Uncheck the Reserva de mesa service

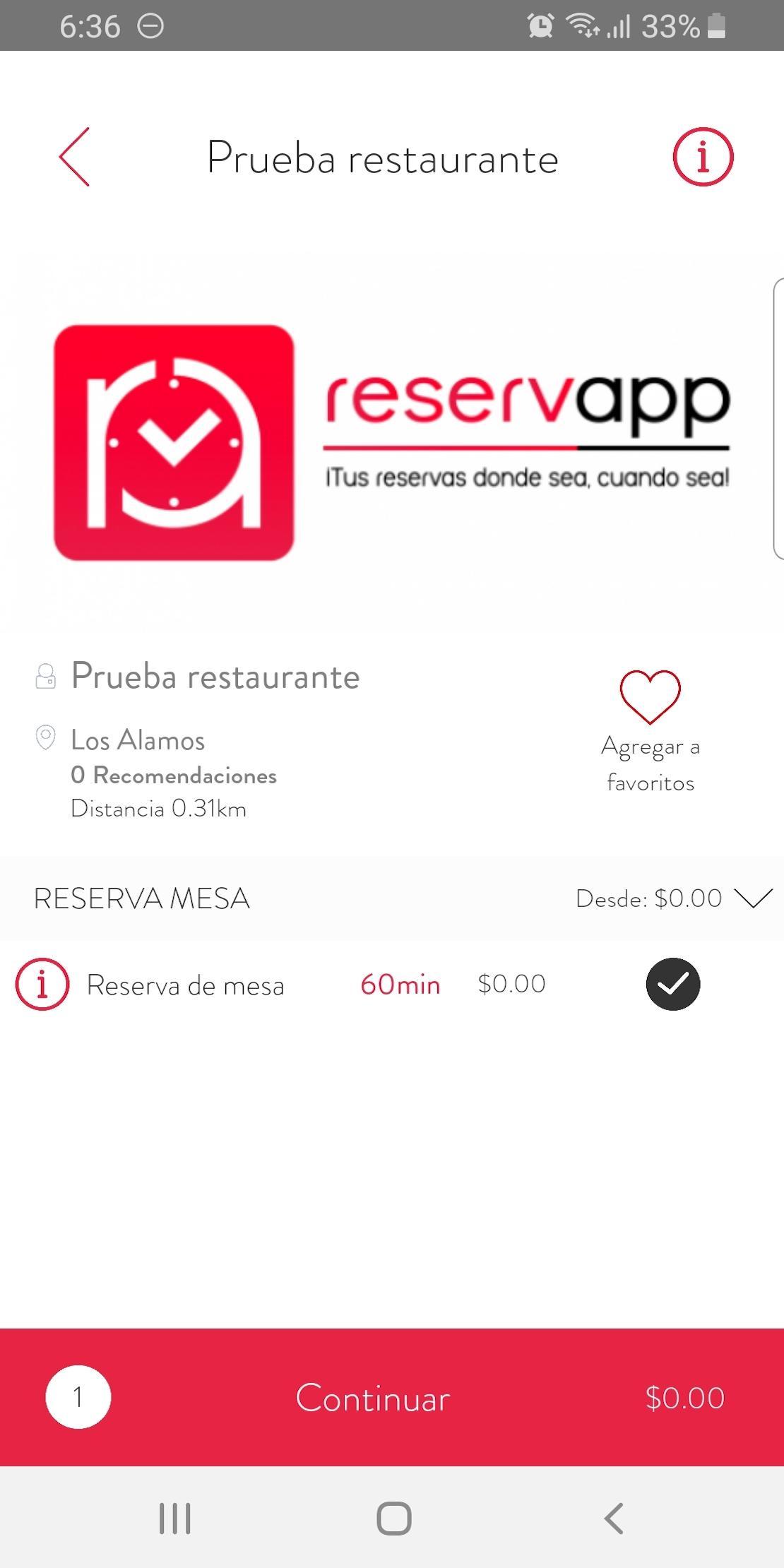click(x=673, y=984)
